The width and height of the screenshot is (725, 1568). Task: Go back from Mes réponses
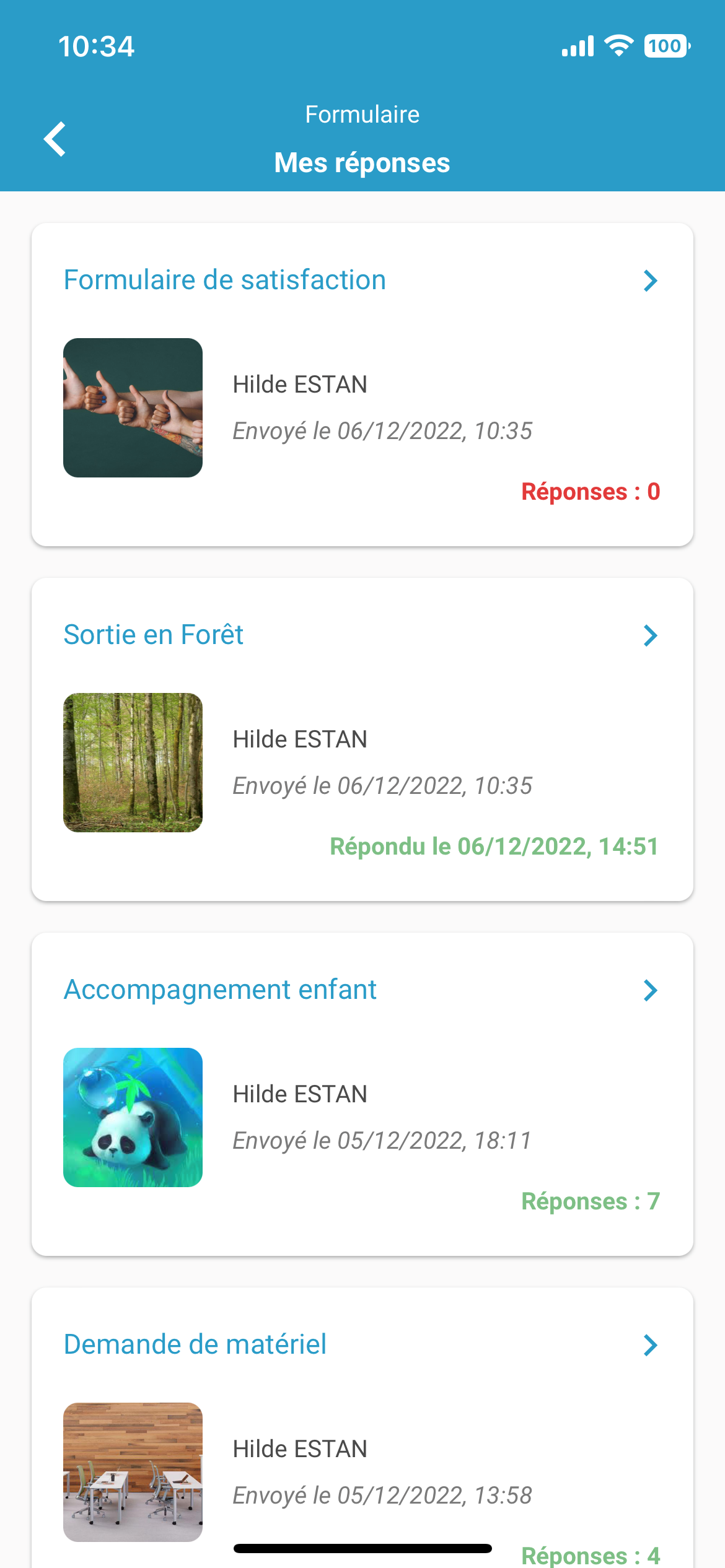[x=55, y=139]
